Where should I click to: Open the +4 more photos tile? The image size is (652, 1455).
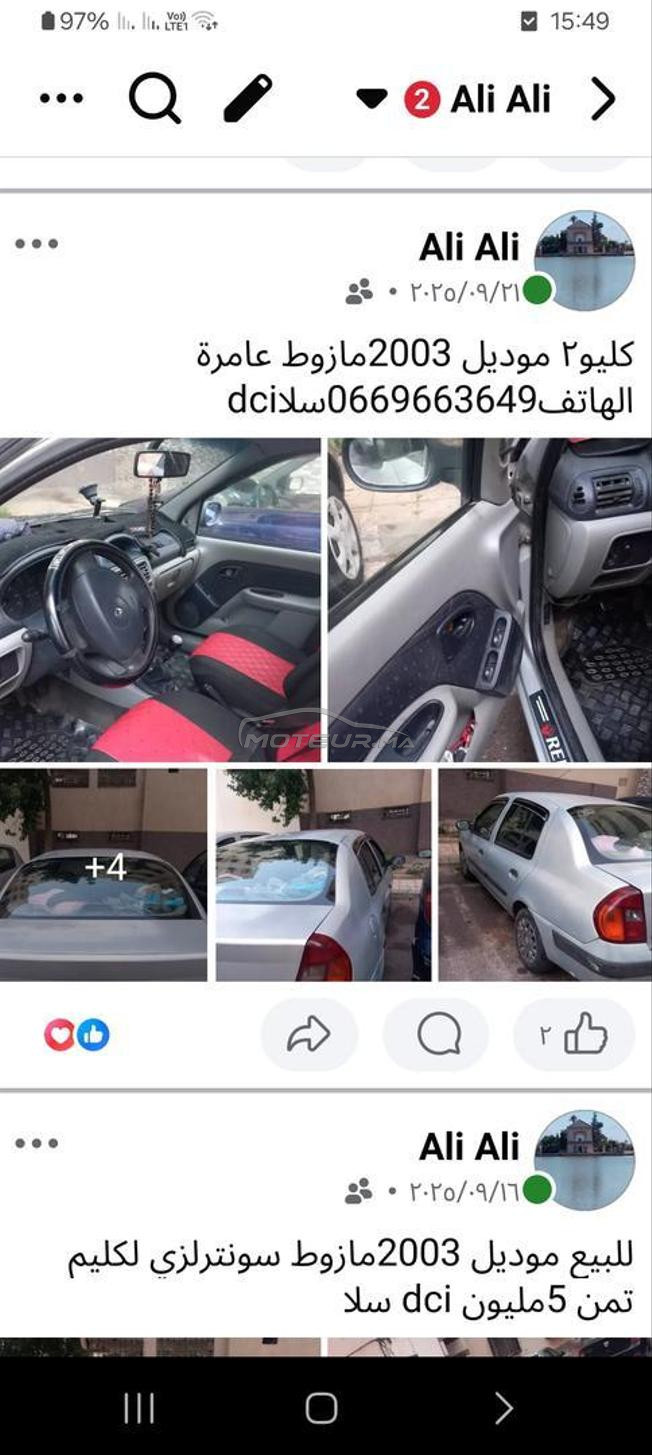pos(104,874)
